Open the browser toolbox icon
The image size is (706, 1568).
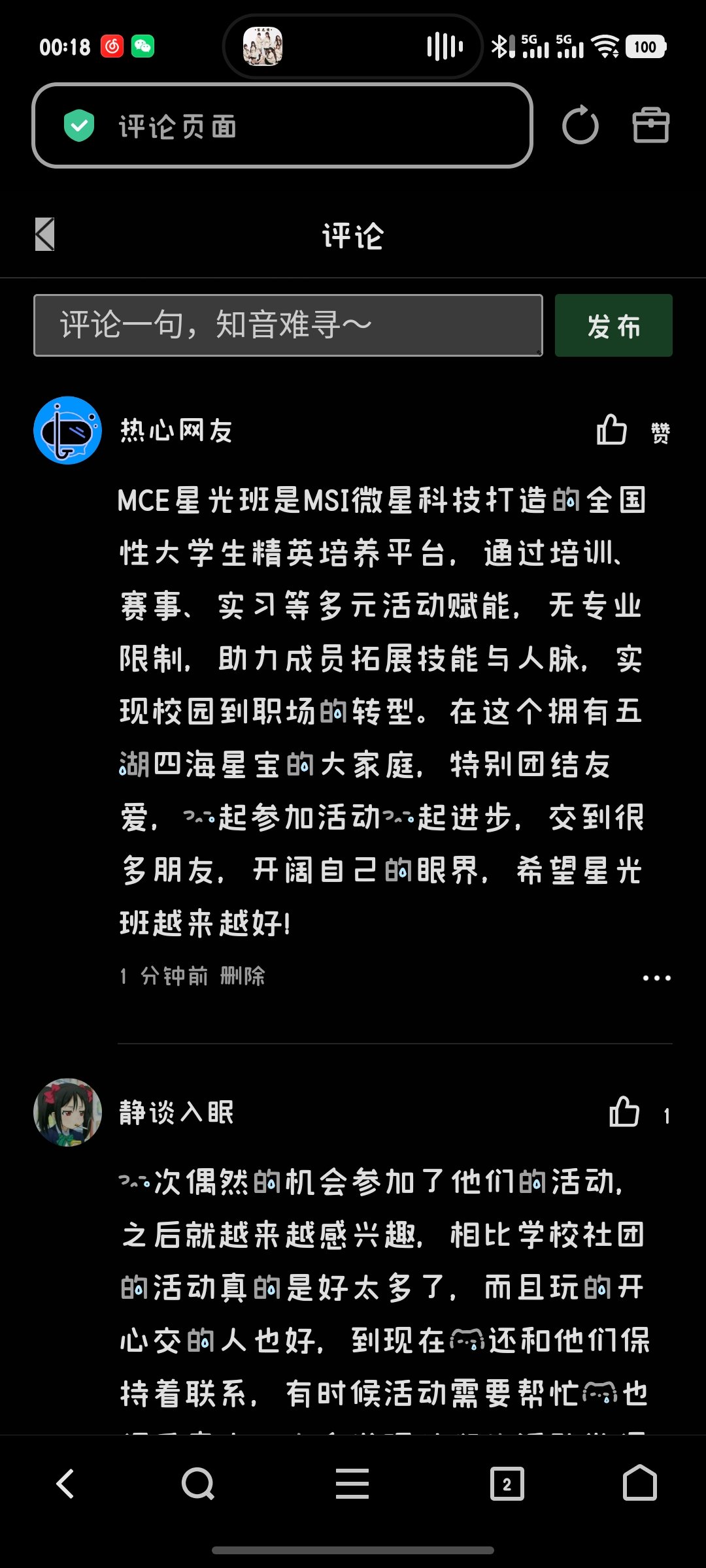coord(652,125)
